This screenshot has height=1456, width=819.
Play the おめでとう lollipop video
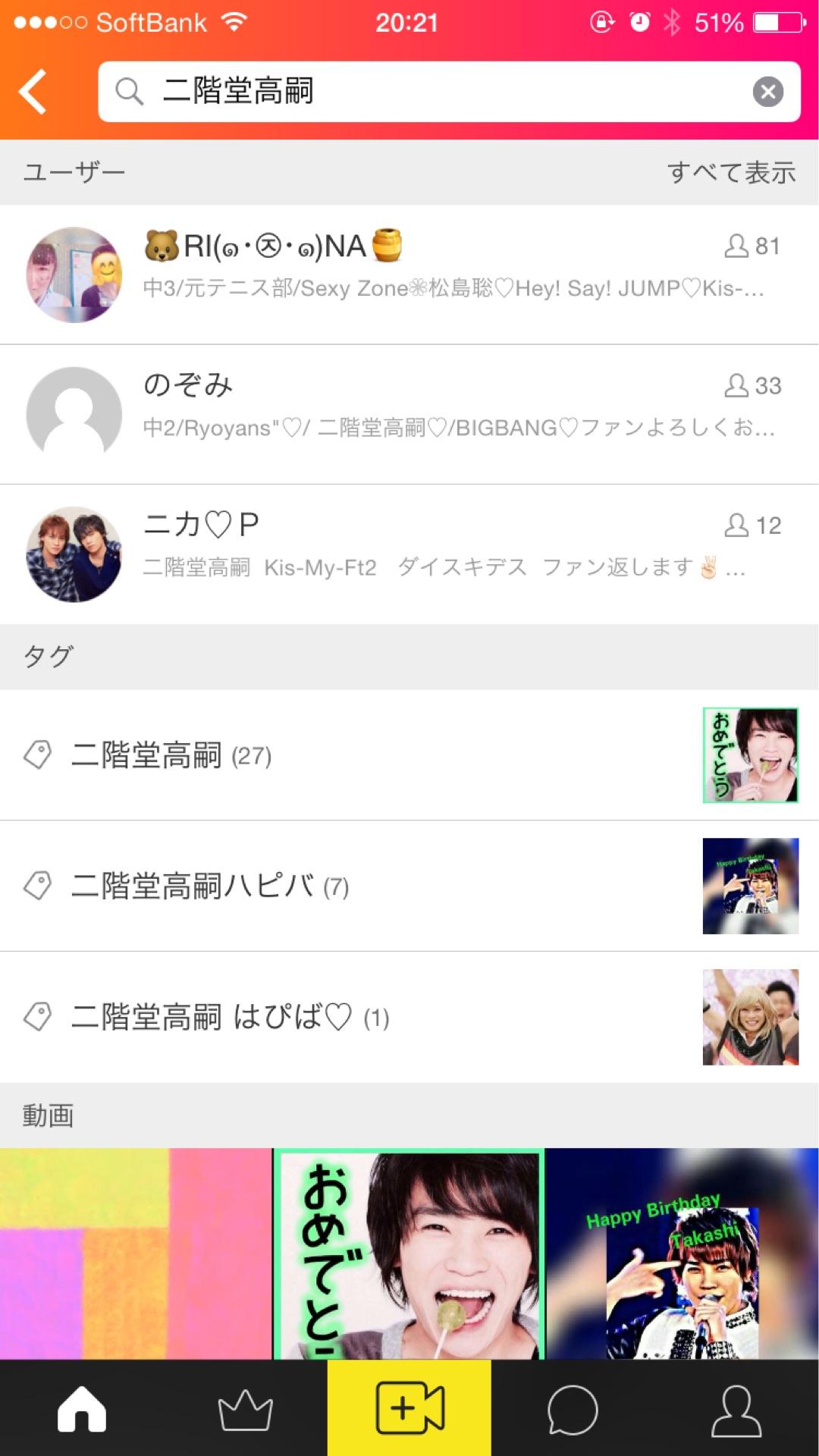pyautogui.click(x=409, y=1254)
